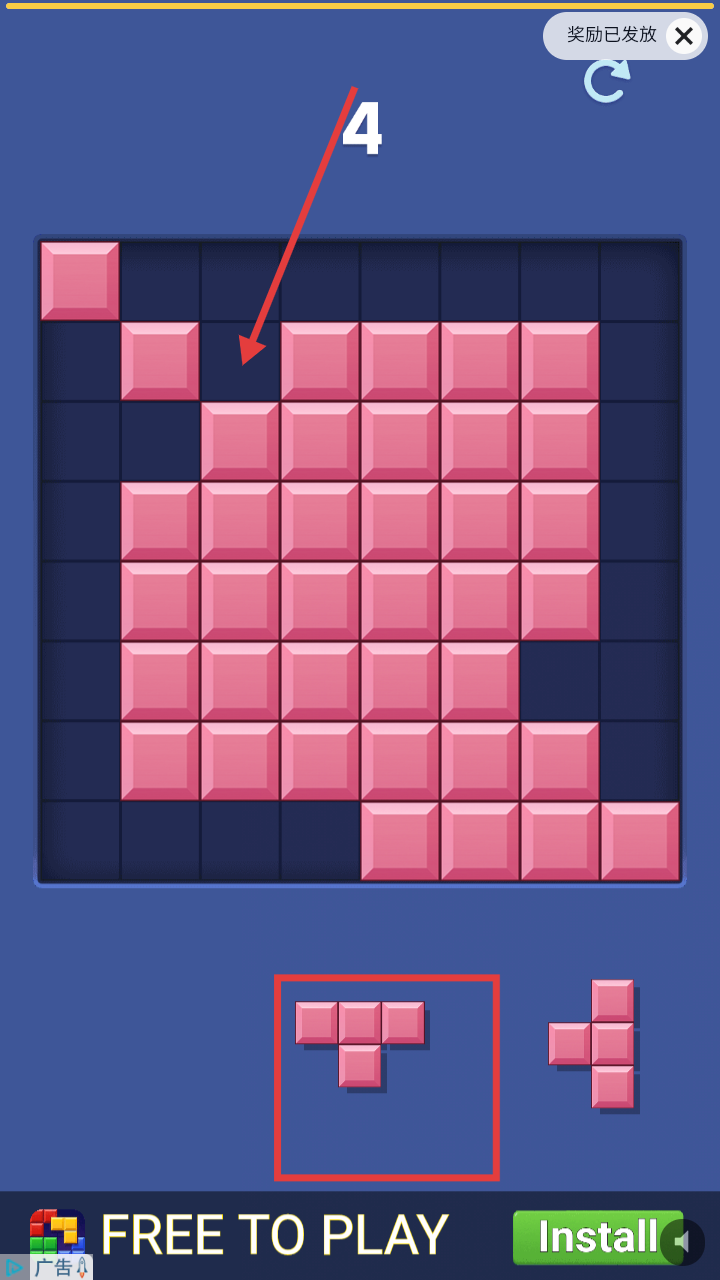Tap the restart arrow icon
720x1280 pixels.
pos(606,80)
